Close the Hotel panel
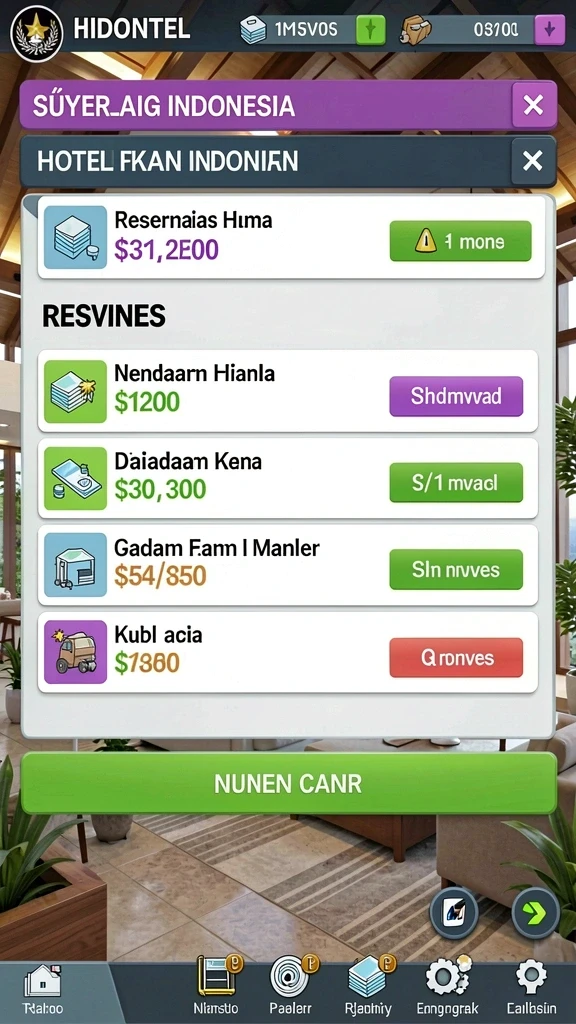This screenshot has width=576, height=1024. click(533, 161)
